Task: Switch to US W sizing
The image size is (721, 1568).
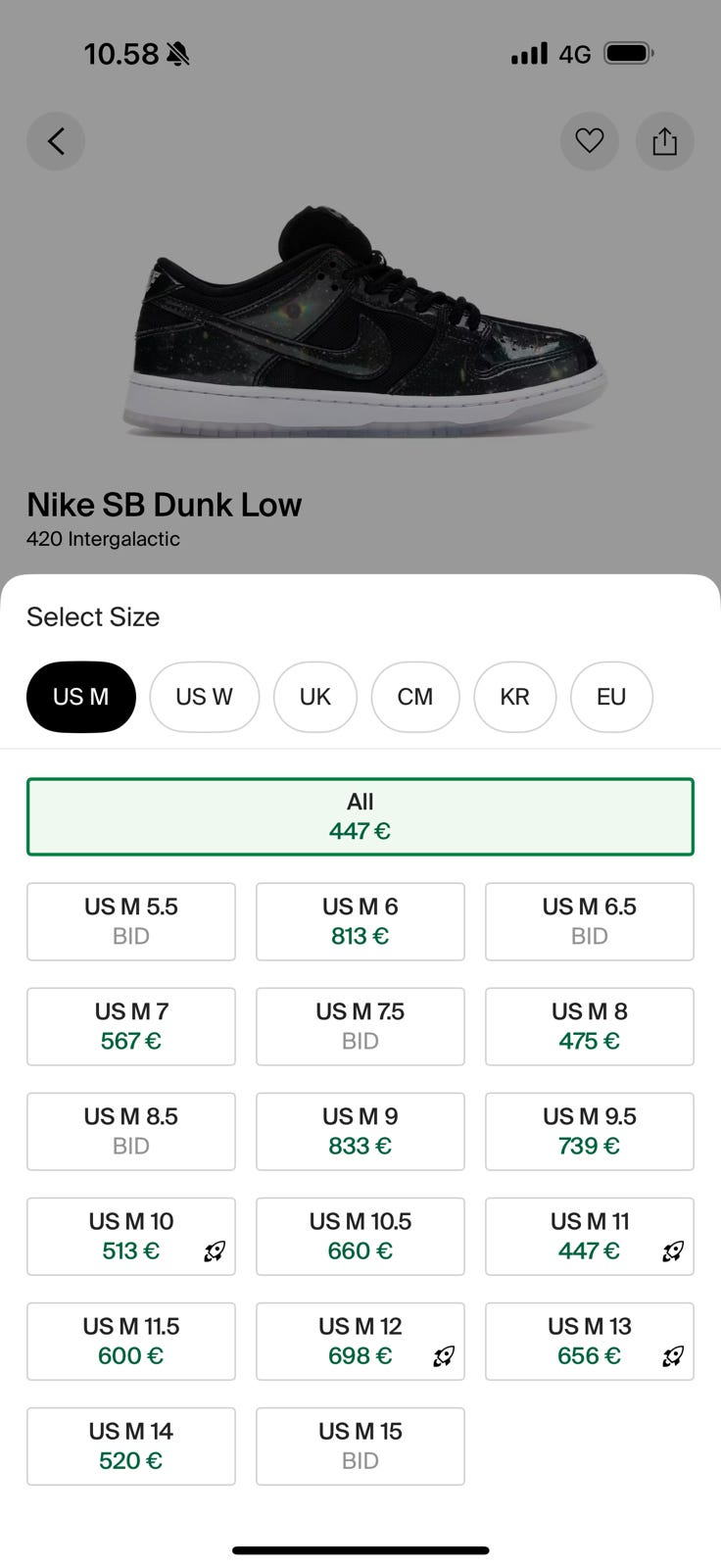Action: [x=204, y=697]
